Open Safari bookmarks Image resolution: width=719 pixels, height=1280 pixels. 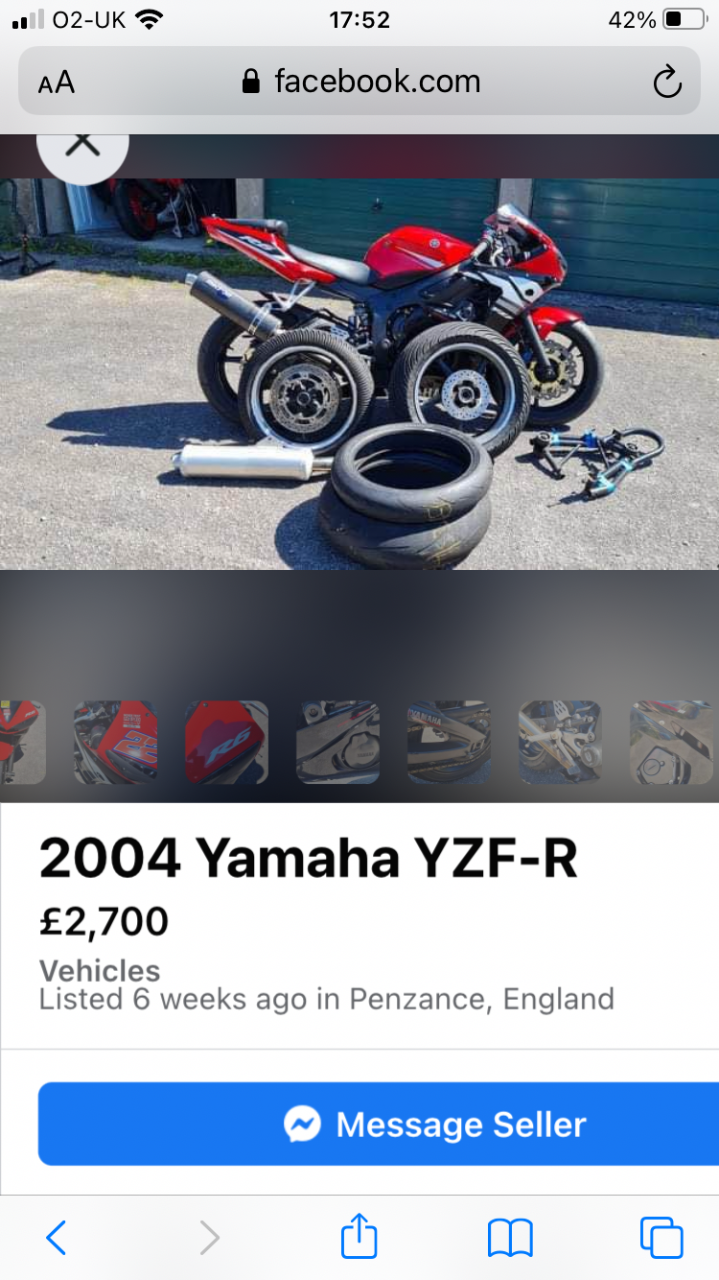(510, 1239)
